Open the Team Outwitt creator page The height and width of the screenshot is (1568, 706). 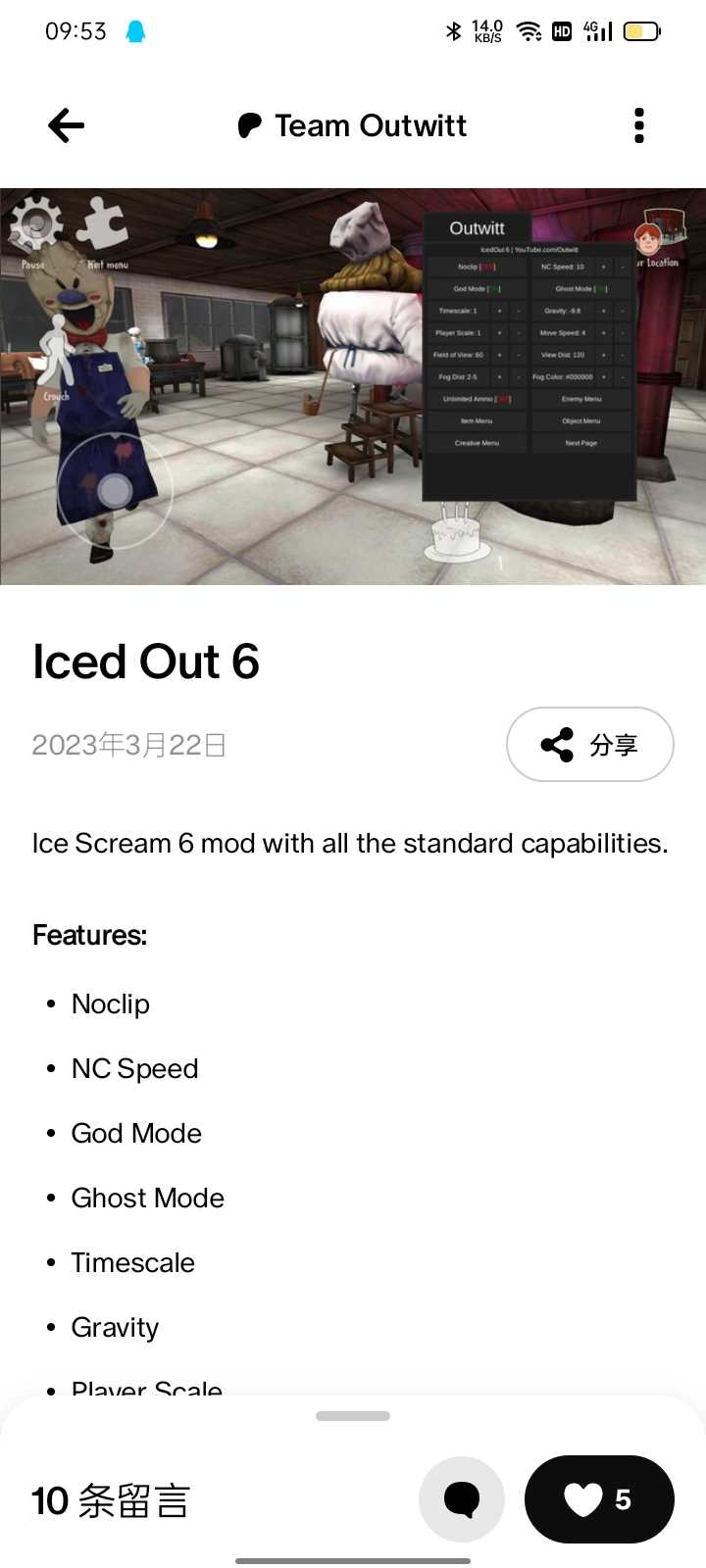pos(353,125)
